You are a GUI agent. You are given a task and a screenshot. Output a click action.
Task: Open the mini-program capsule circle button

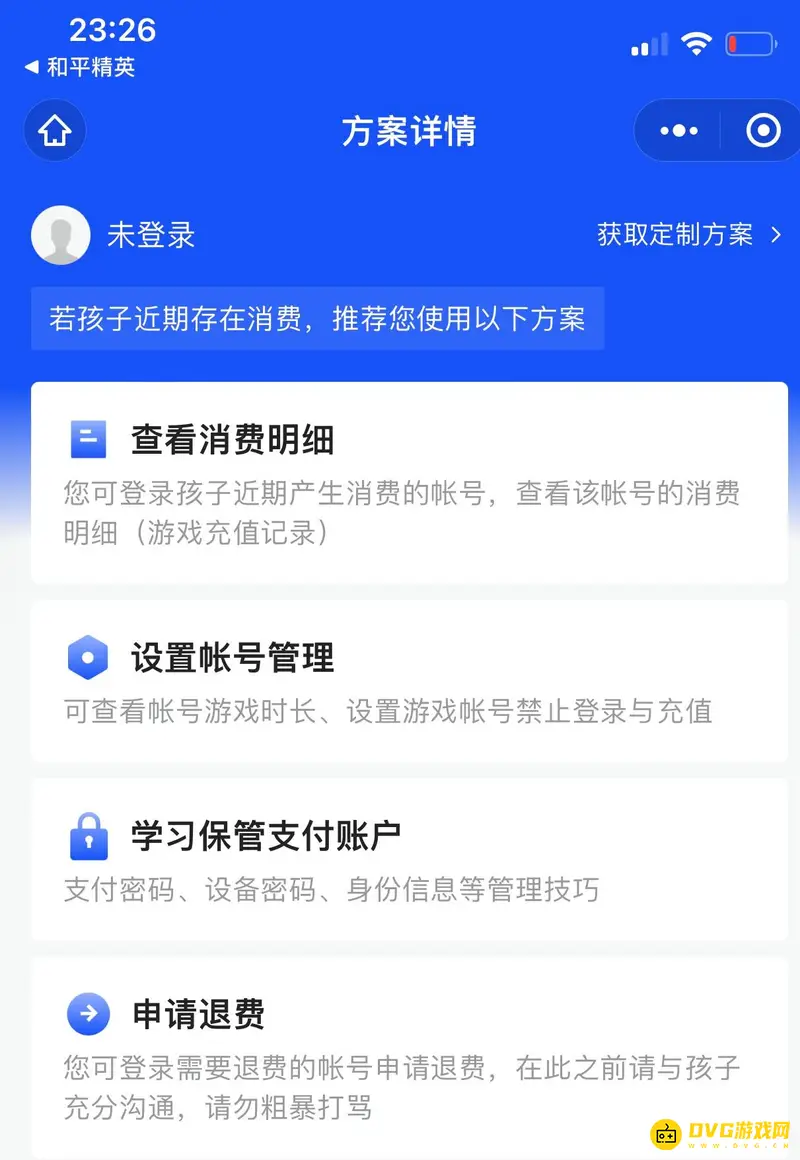pyautogui.click(x=762, y=130)
